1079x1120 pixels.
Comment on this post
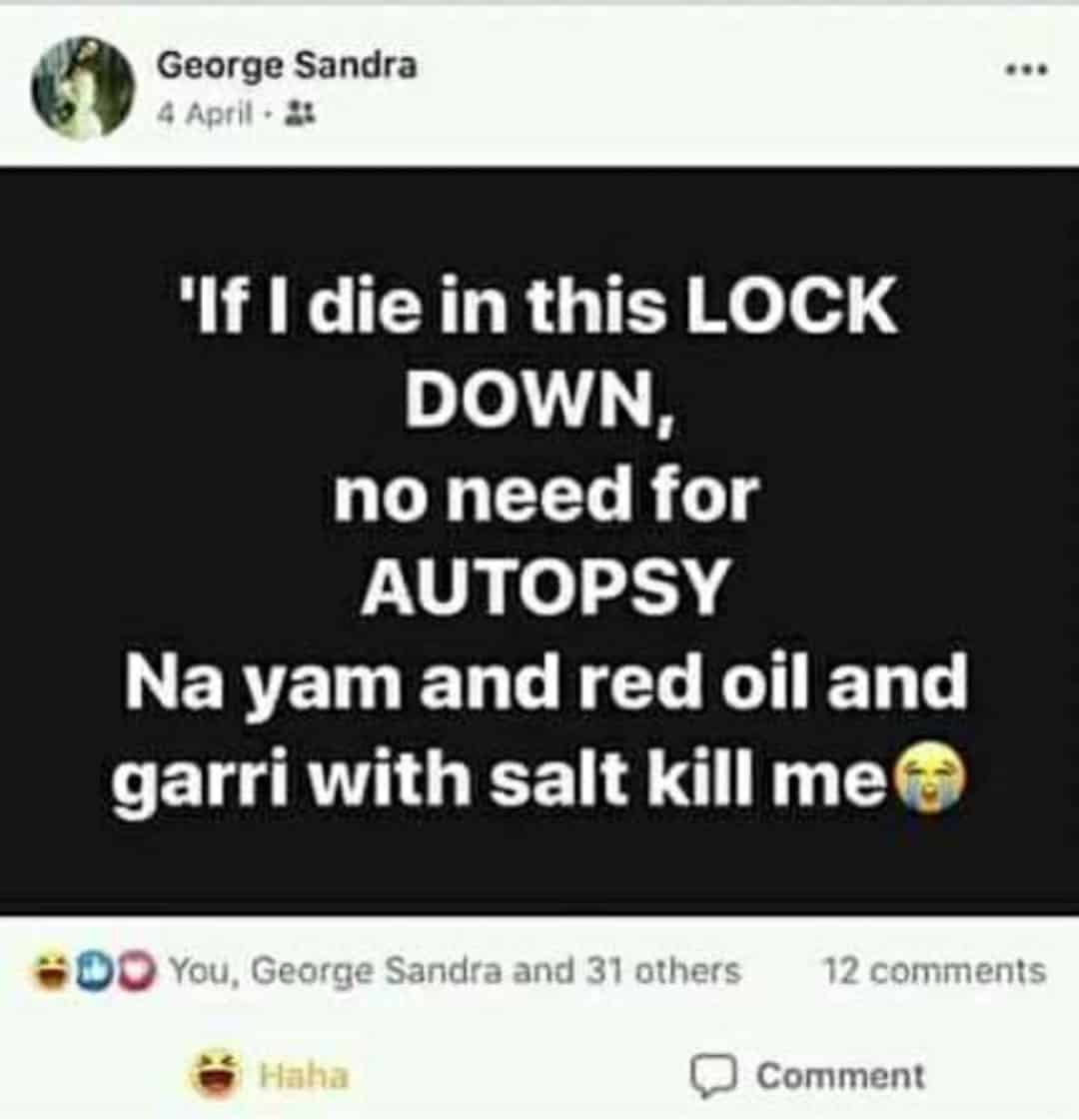[809, 1076]
